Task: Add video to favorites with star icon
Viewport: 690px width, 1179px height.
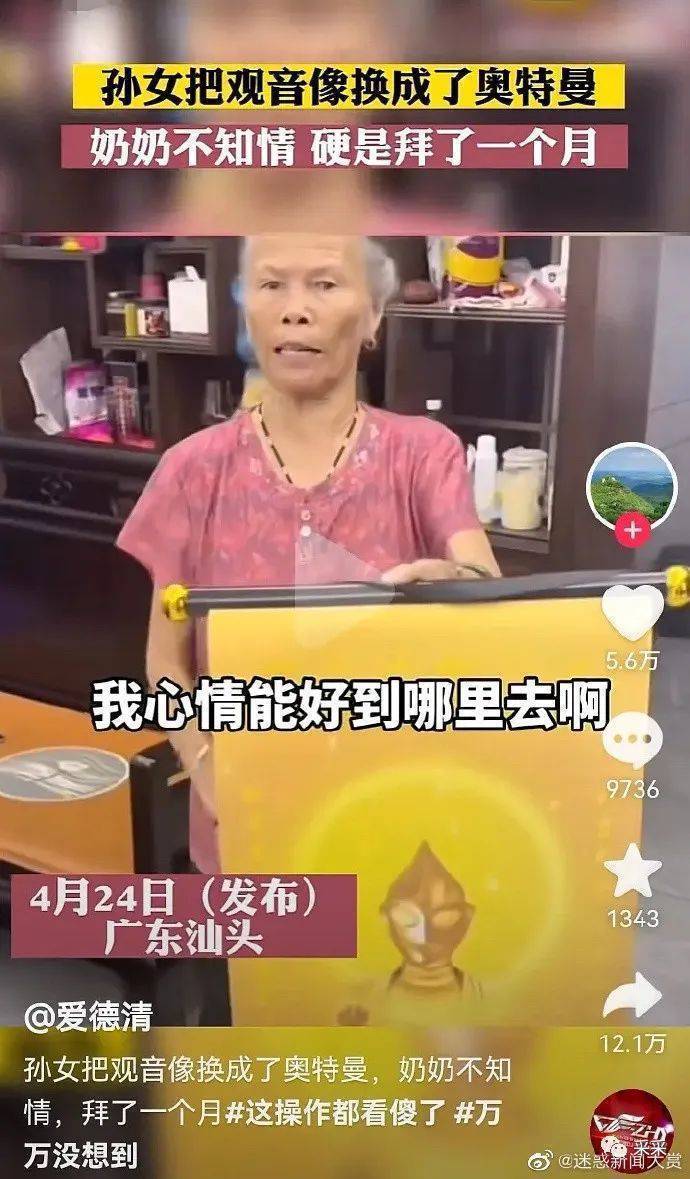Action: tap(632, 871)
